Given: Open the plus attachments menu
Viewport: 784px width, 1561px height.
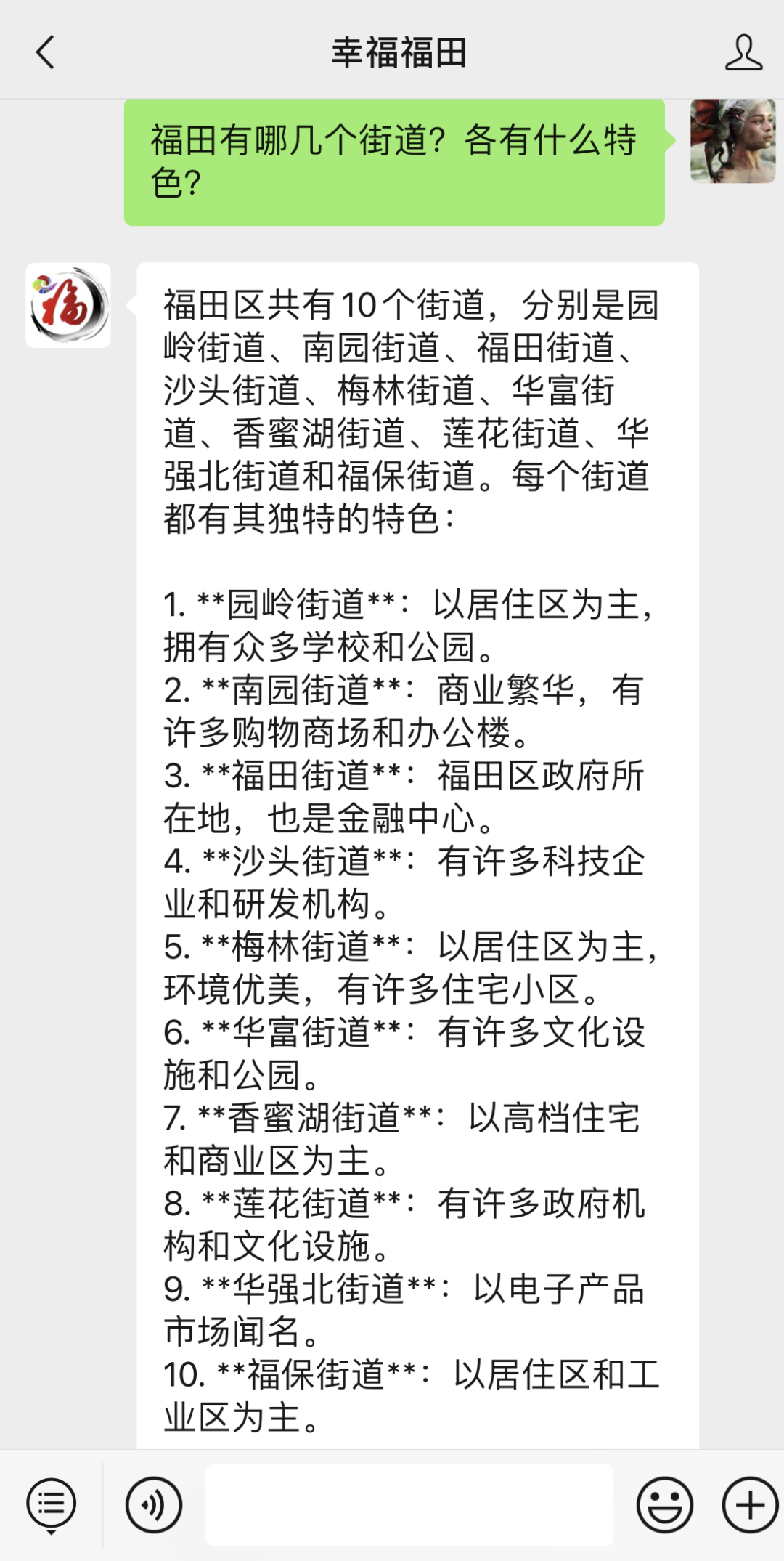Looking at the screenshot, I should [x=750, y=1504].
